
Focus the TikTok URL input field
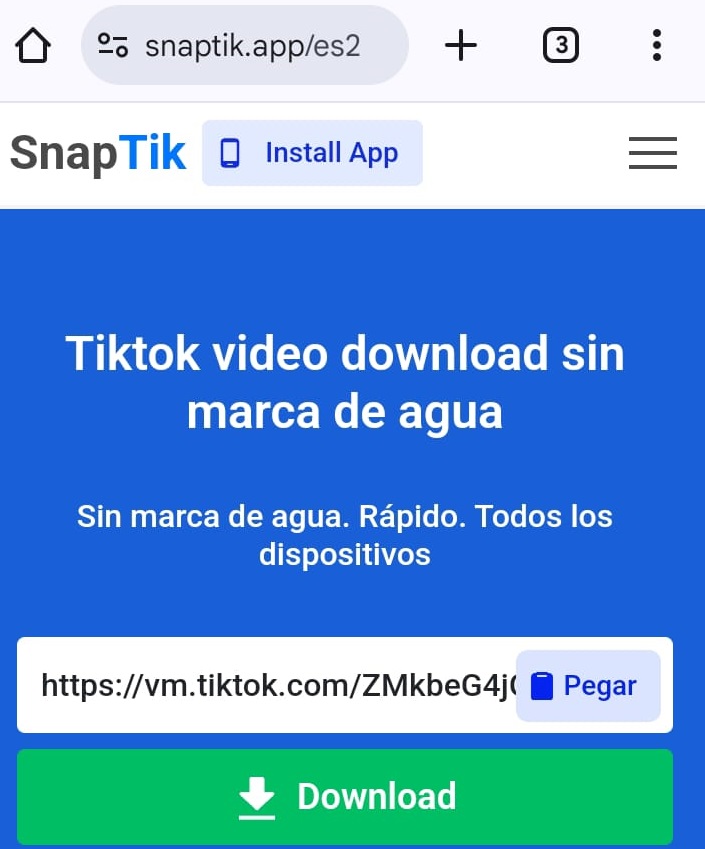point(270,686)
